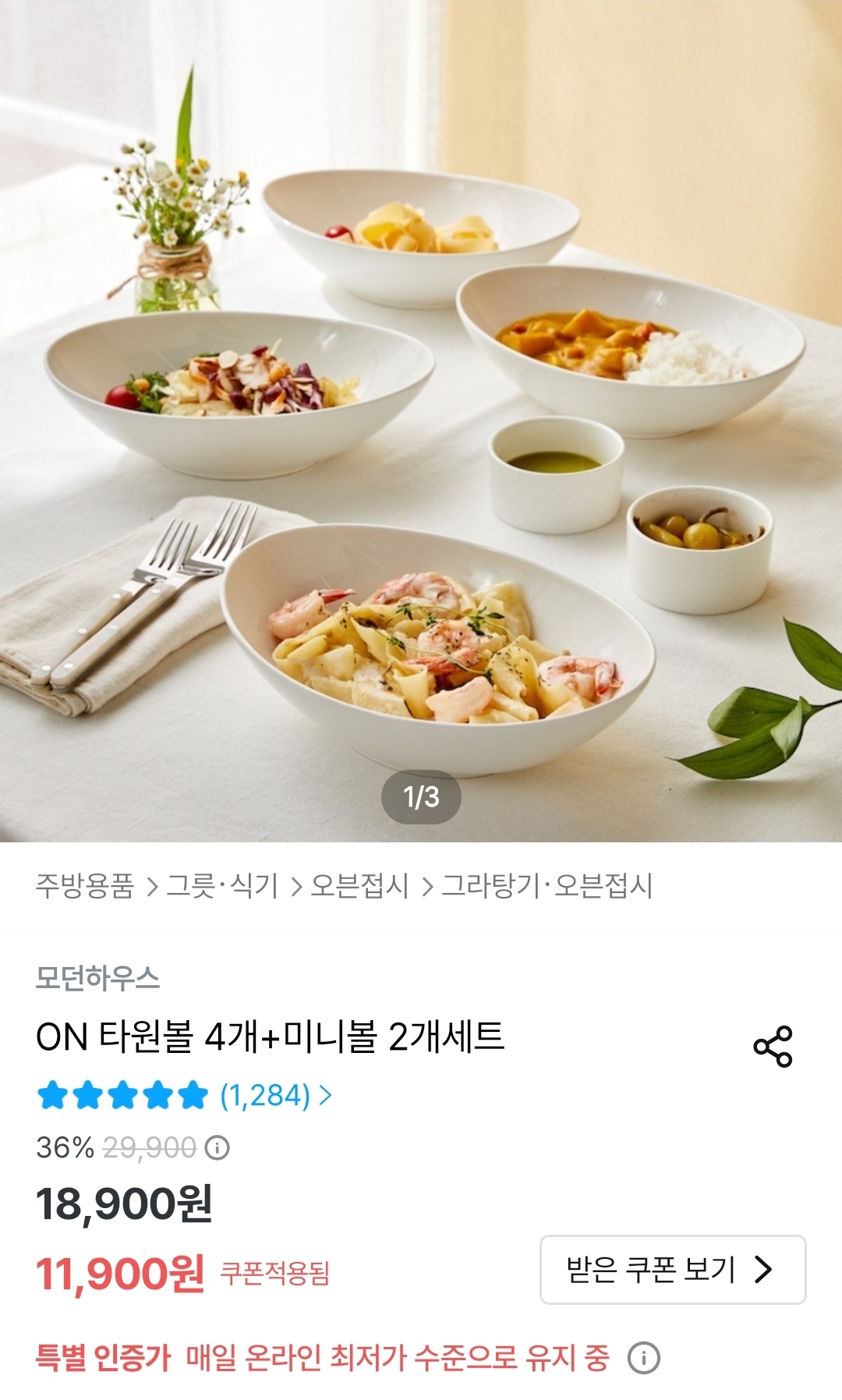
Task: Visit the 모던하우스 brand page
Action: [97, 978]
